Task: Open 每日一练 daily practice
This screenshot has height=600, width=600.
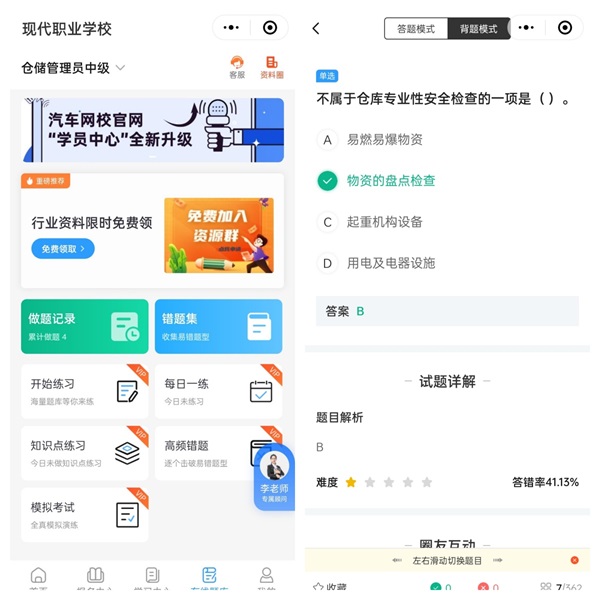Action: pos(218,391)
